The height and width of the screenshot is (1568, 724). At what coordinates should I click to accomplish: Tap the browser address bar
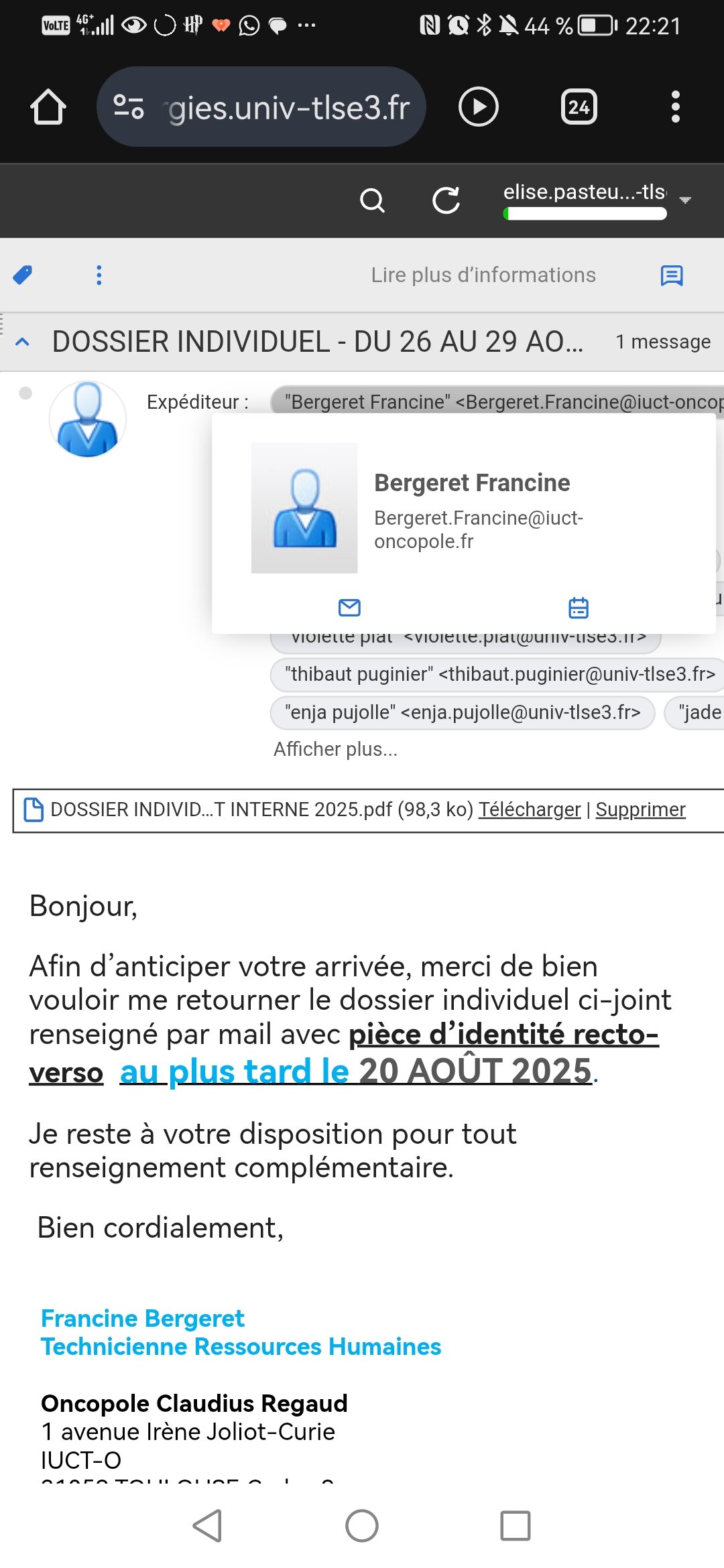pyautogui.click(x=261, y=107)
